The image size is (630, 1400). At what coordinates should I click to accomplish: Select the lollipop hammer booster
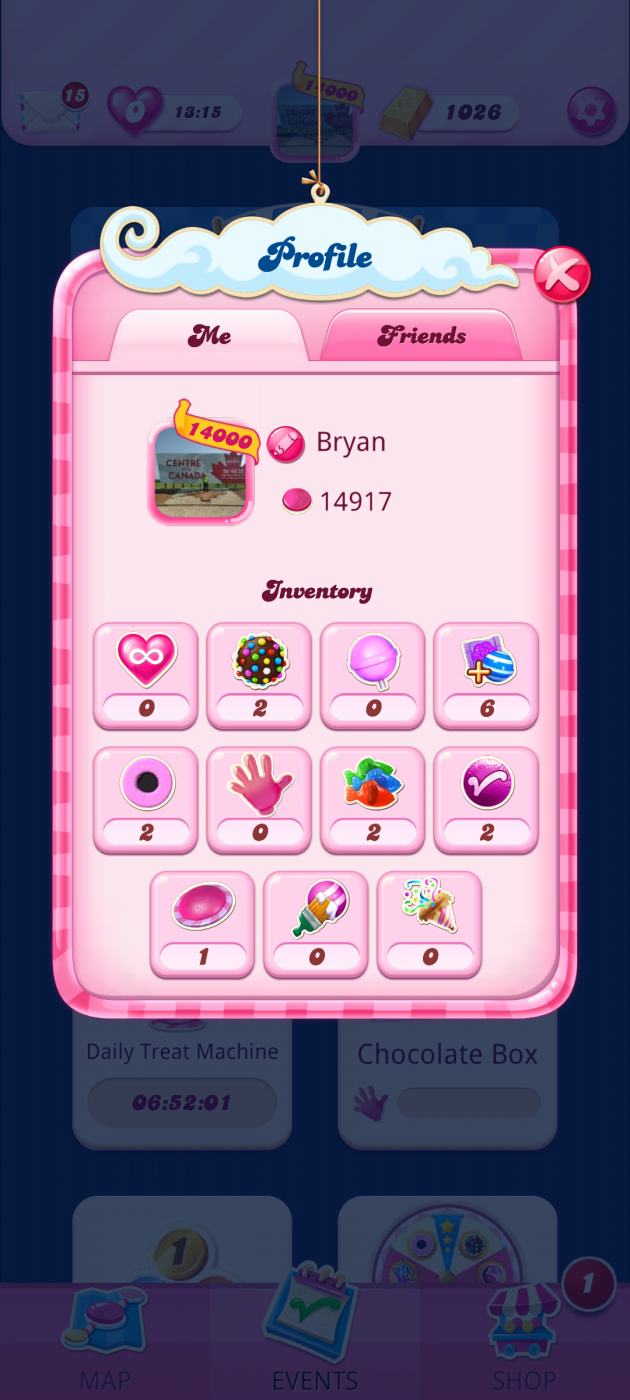(x=373, y=662)
